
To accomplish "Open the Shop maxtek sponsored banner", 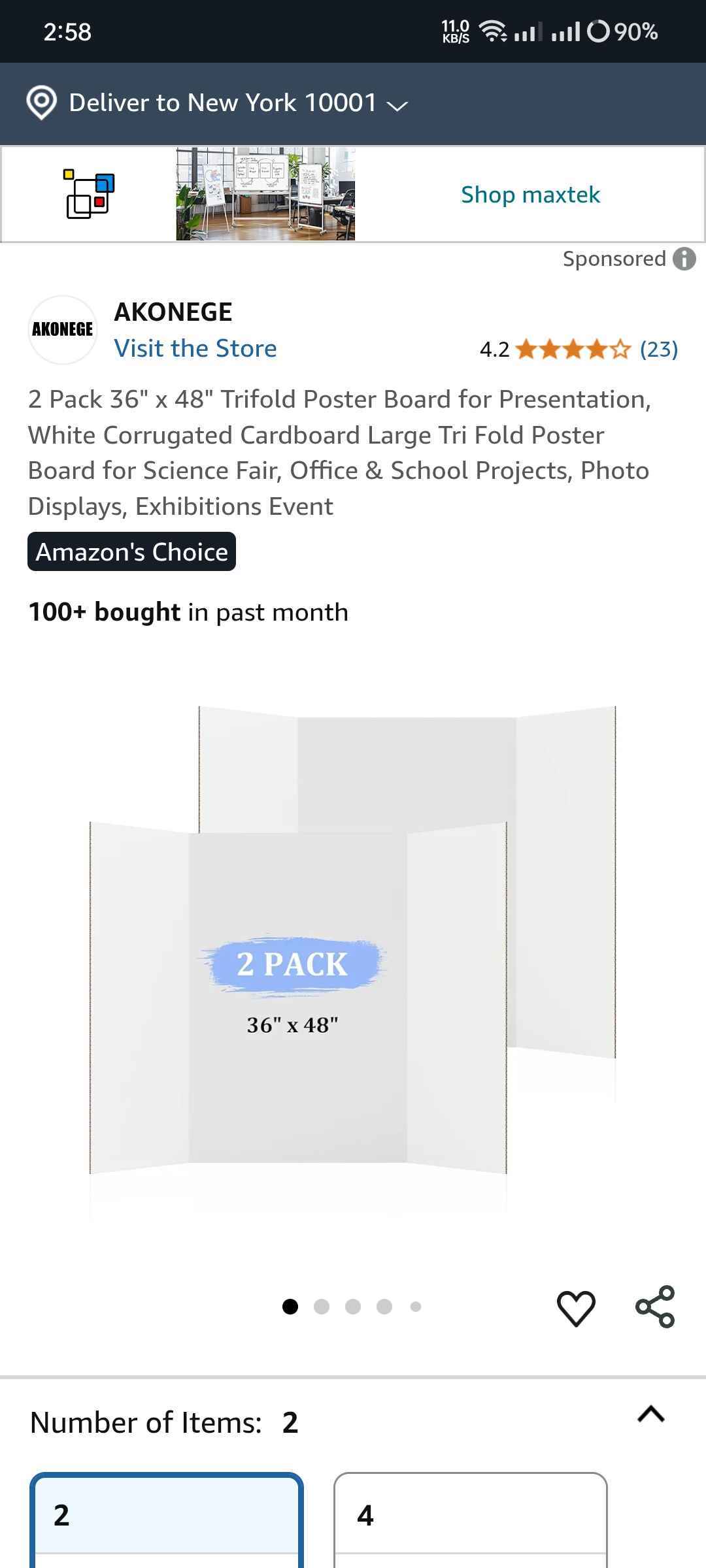I will [x=529, y=195].
